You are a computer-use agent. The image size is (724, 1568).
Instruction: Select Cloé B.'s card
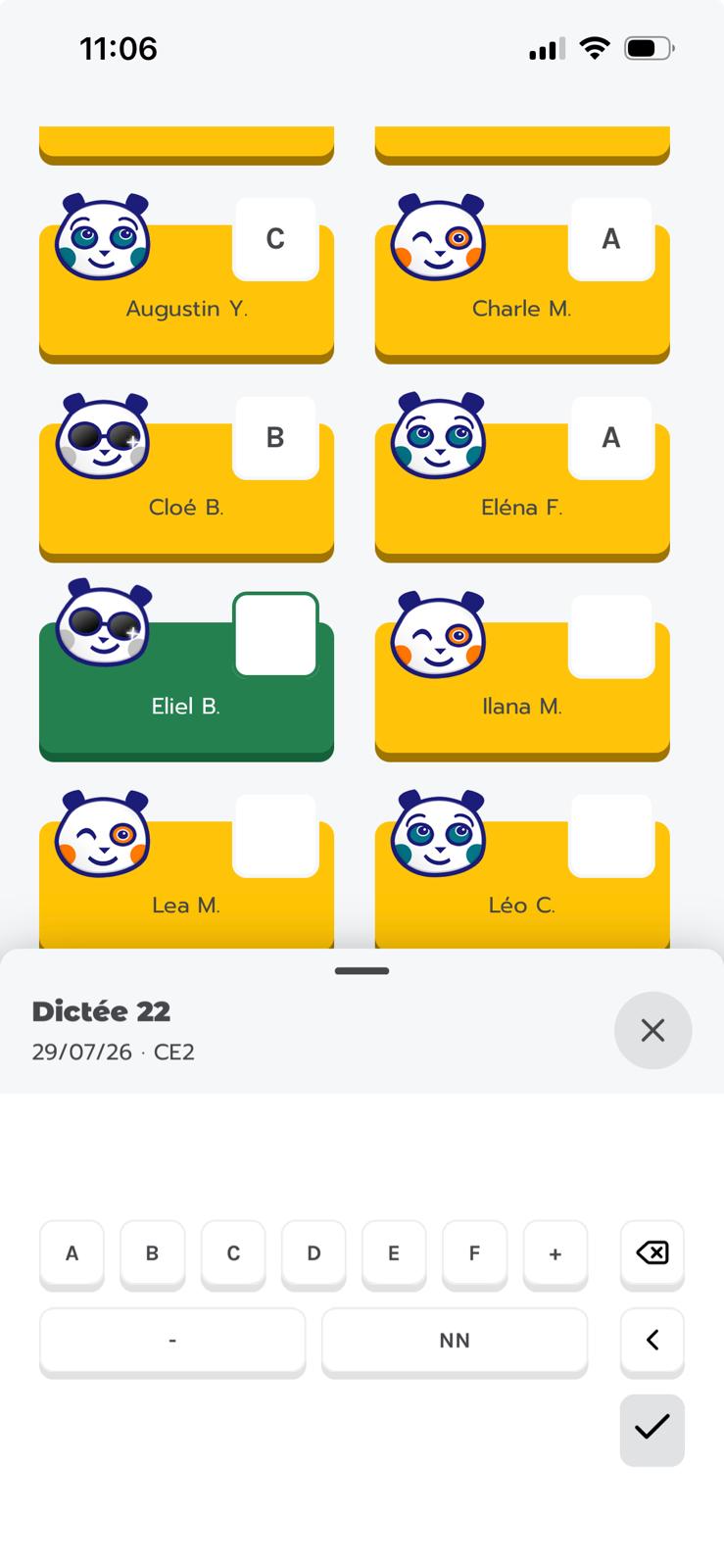pyautogui.click(x=186, y=493)
